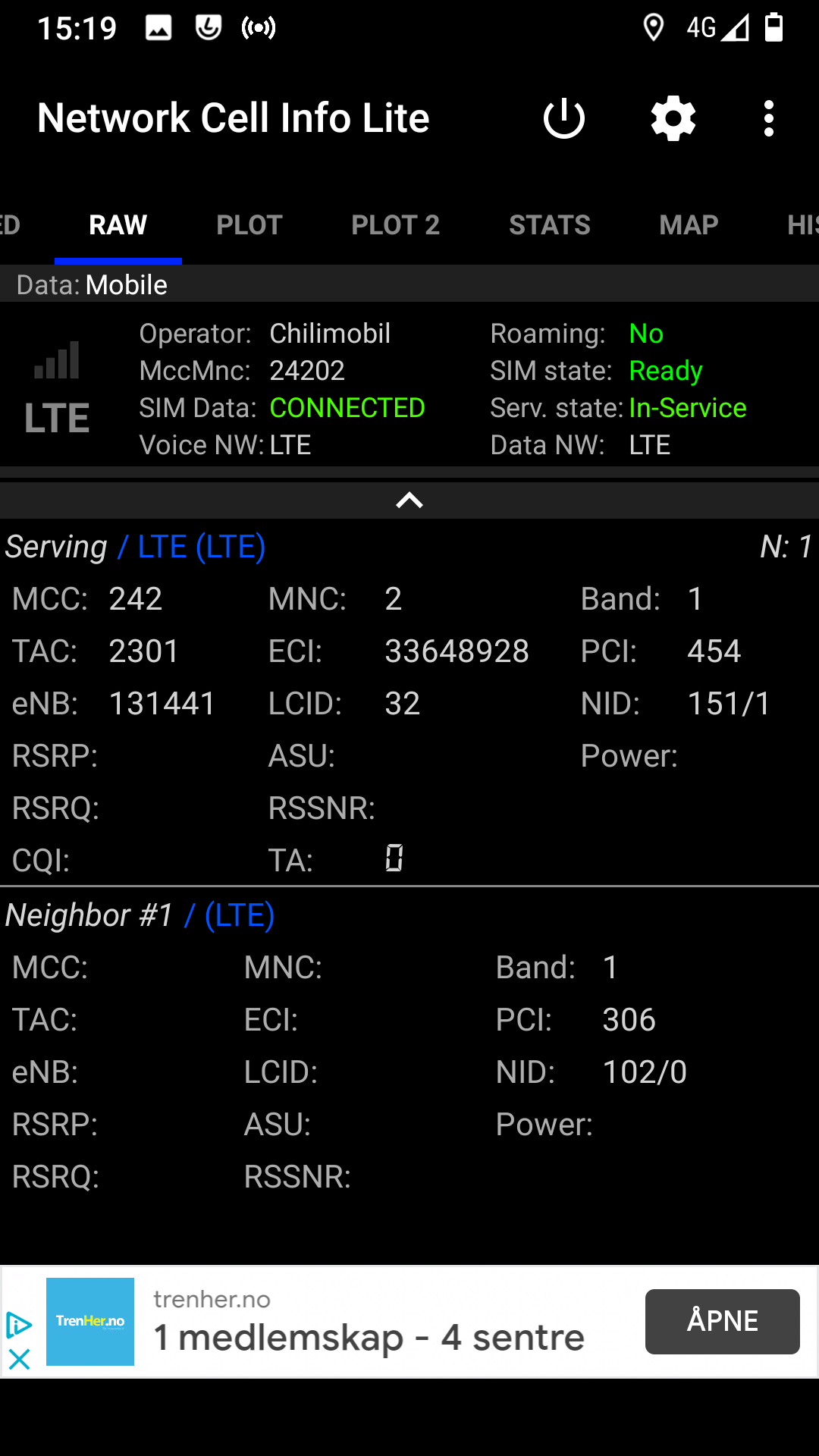Open the settings gear
Viewport: 819px width, 1456px height.
[x=673, y=119]
